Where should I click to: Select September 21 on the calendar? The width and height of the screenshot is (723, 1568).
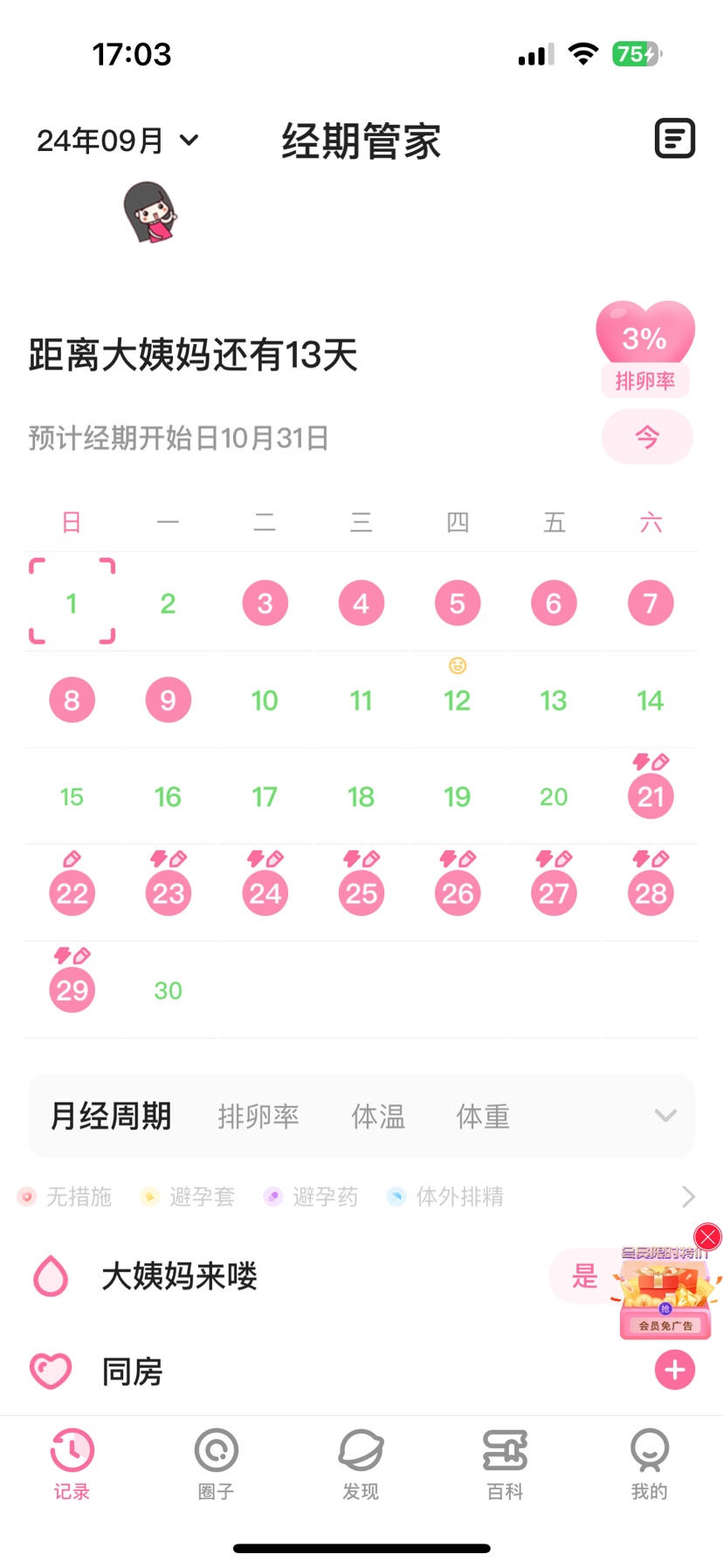click(x=651, y=796)
